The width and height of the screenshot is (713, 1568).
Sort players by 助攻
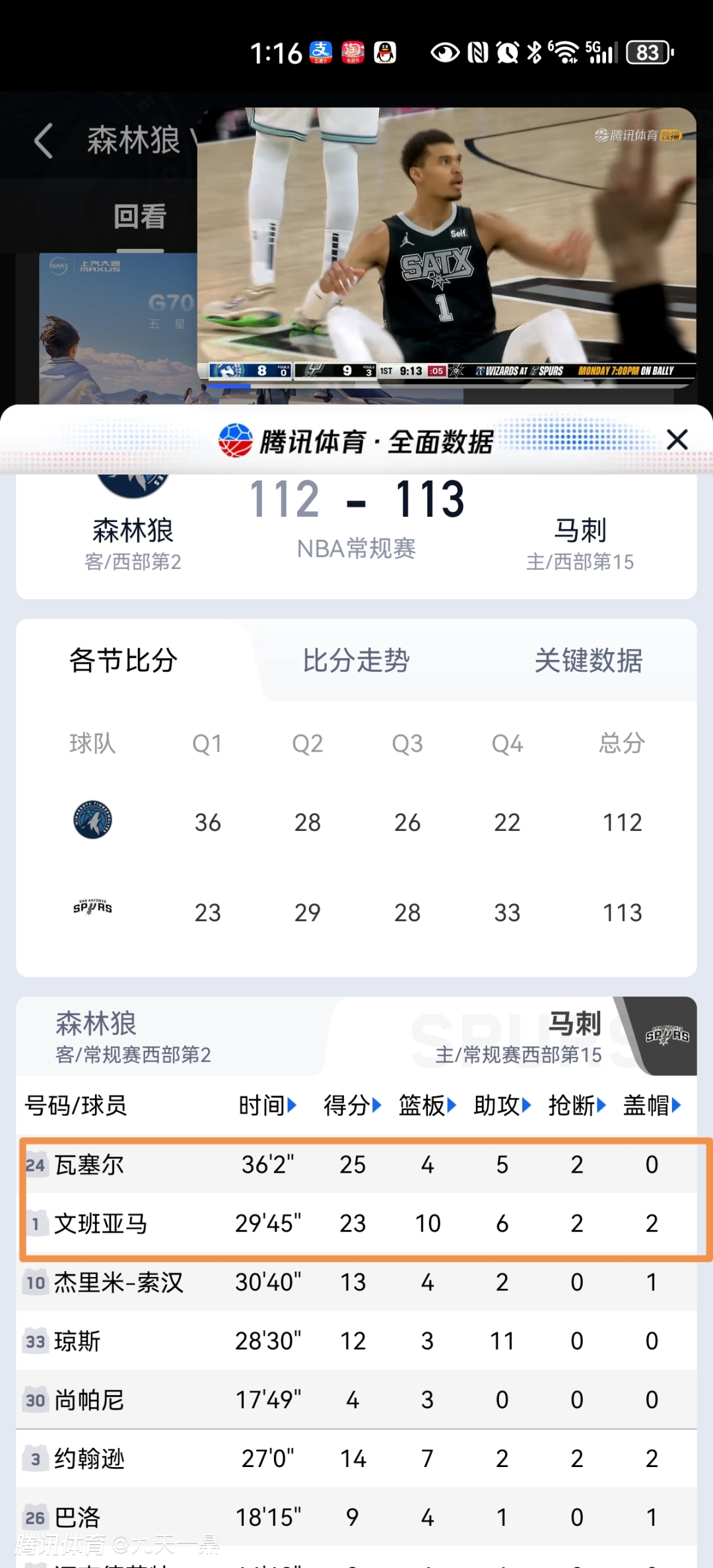[x=502, y=1105]
